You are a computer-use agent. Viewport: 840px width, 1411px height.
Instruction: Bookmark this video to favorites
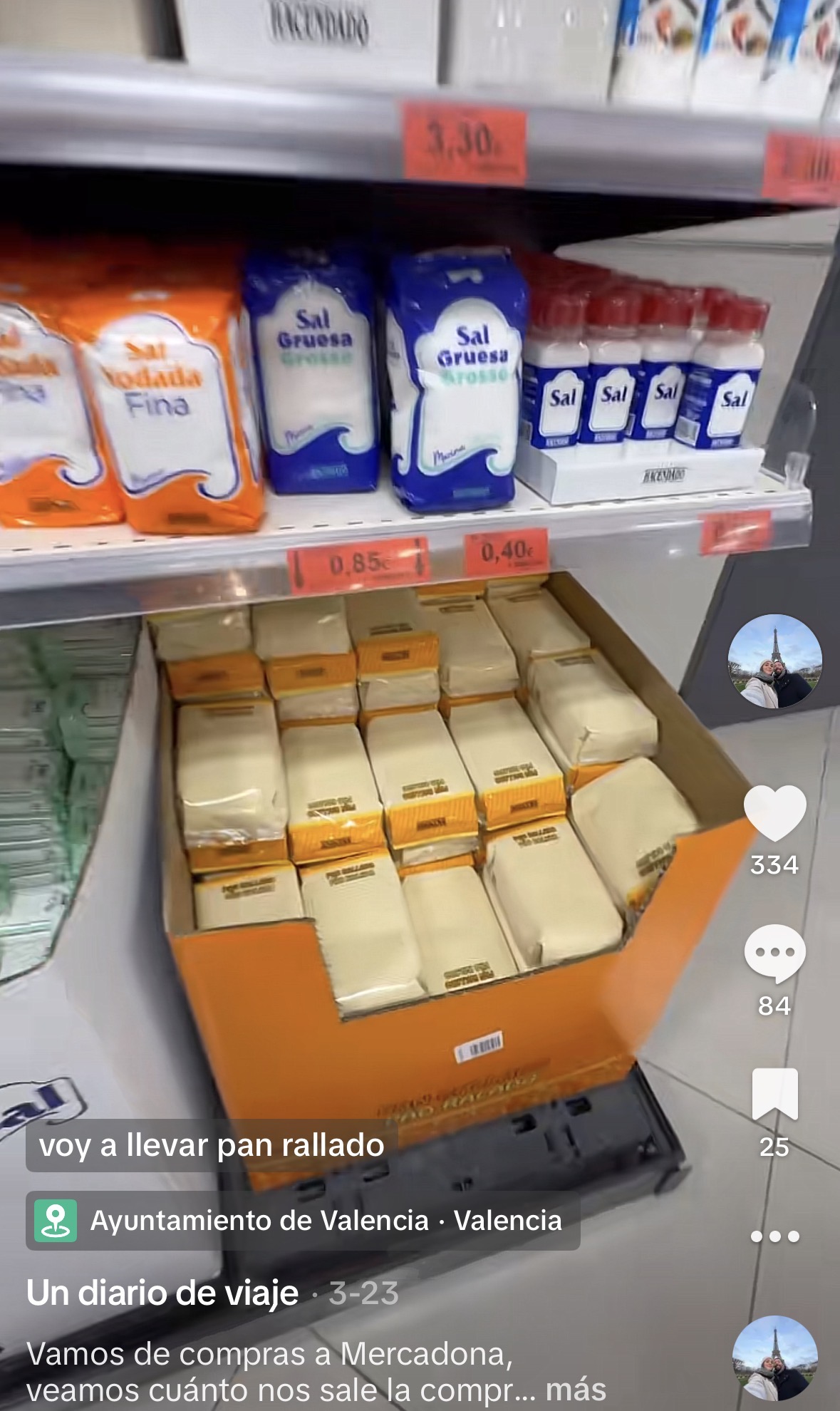click(774, 1095)
